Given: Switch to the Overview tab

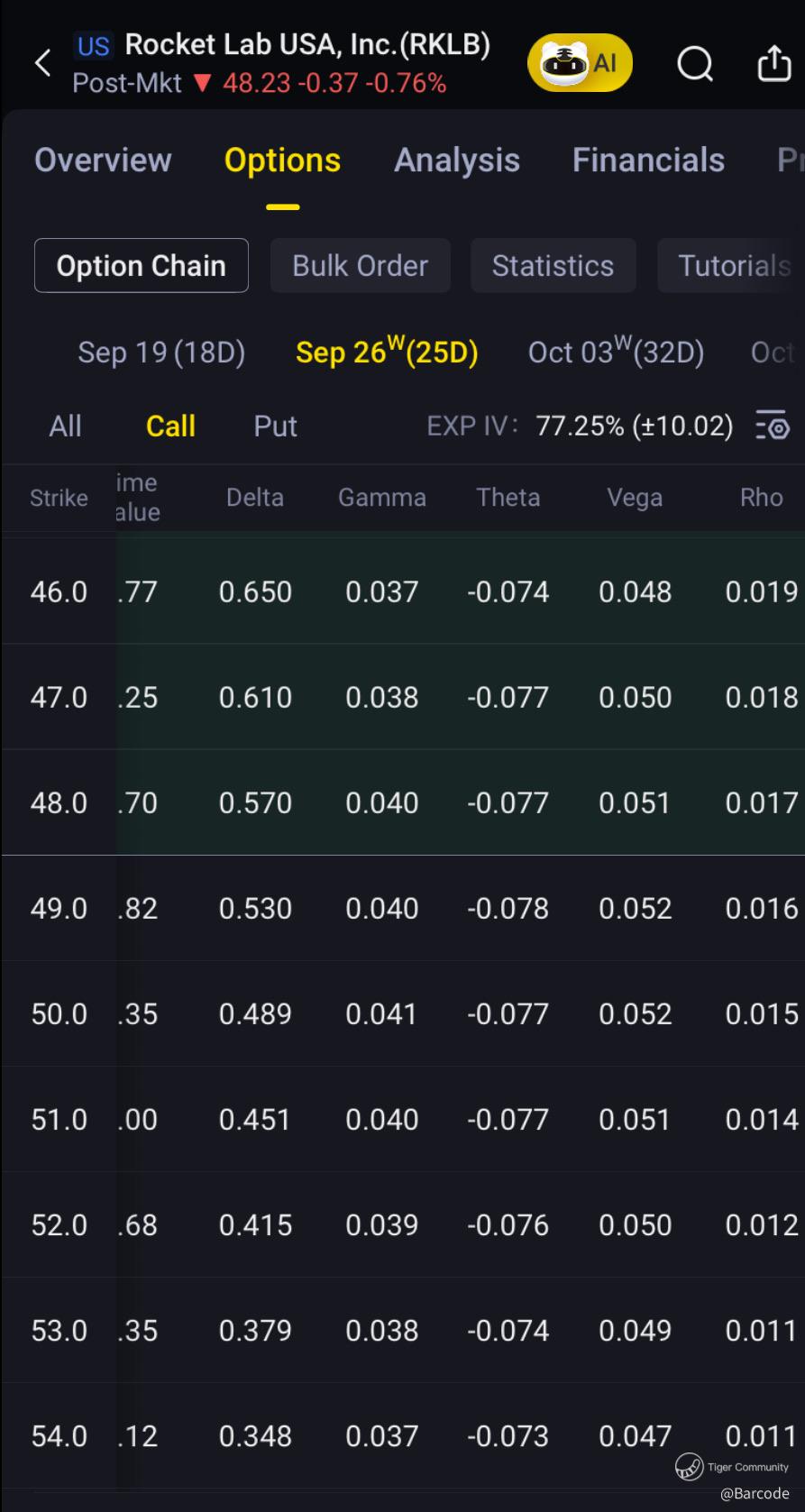Looking at the screenshot, I should (103, 160).
